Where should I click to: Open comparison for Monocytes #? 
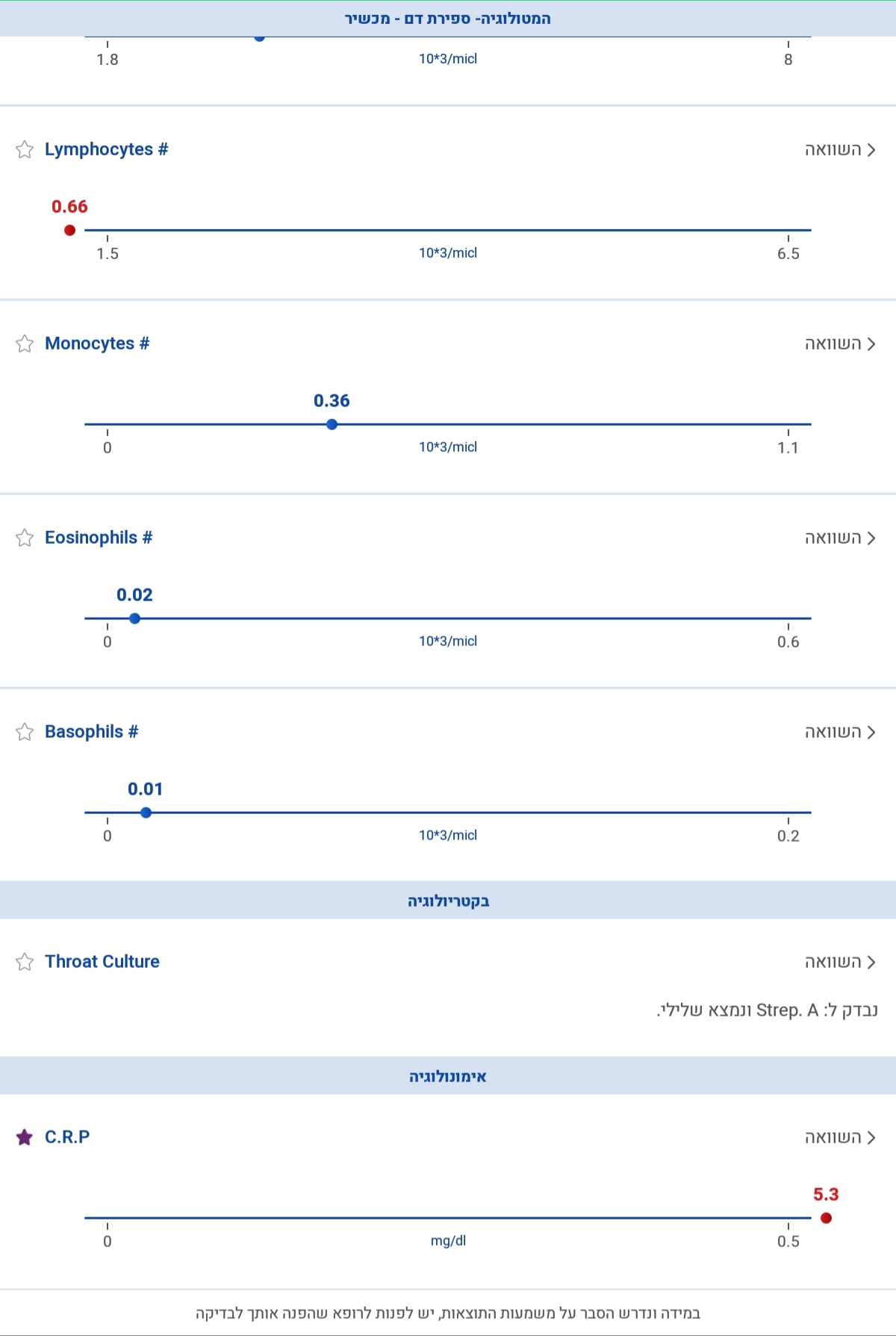tap(839, 344)
